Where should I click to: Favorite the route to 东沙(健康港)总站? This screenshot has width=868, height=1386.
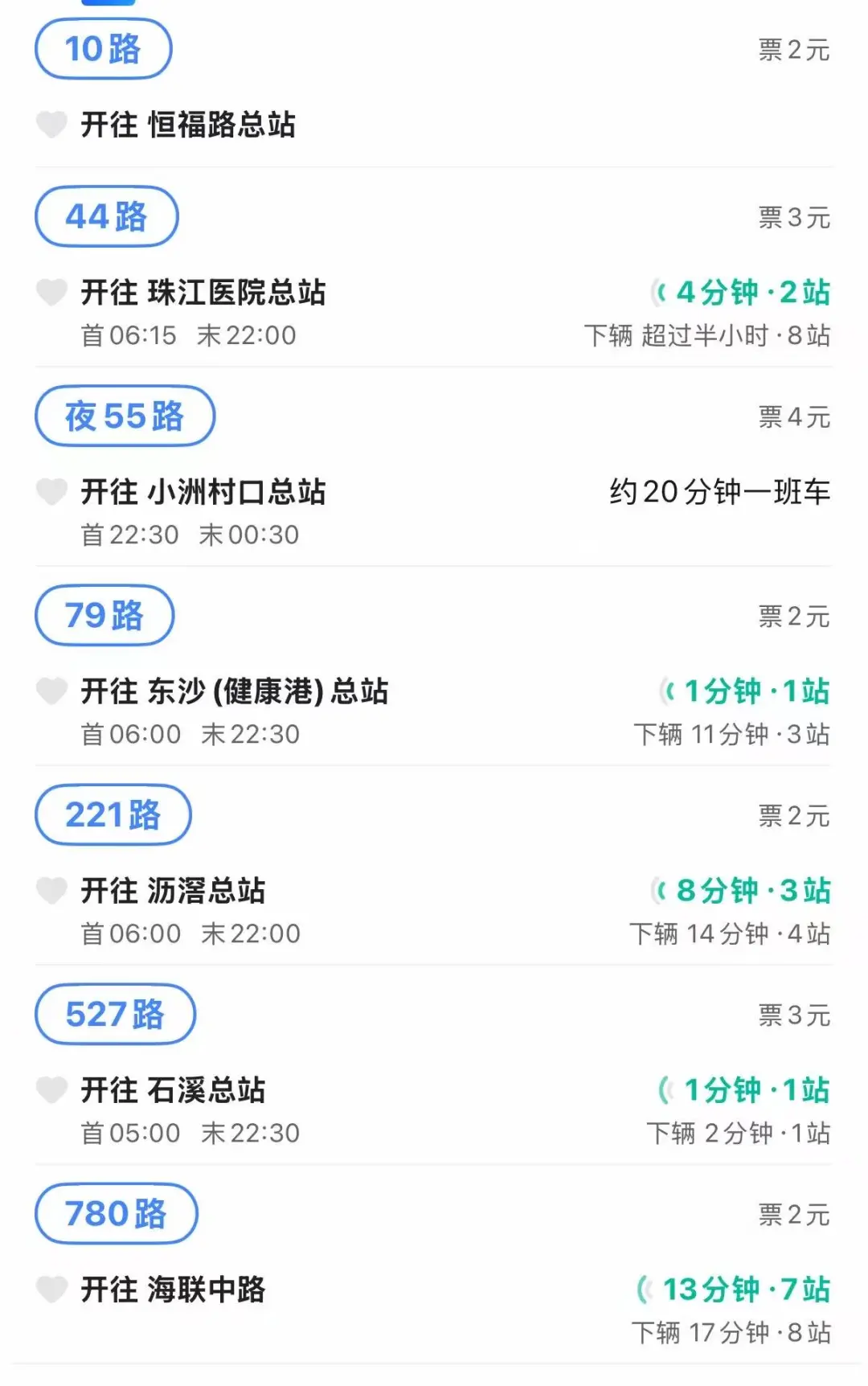[52, 691]
